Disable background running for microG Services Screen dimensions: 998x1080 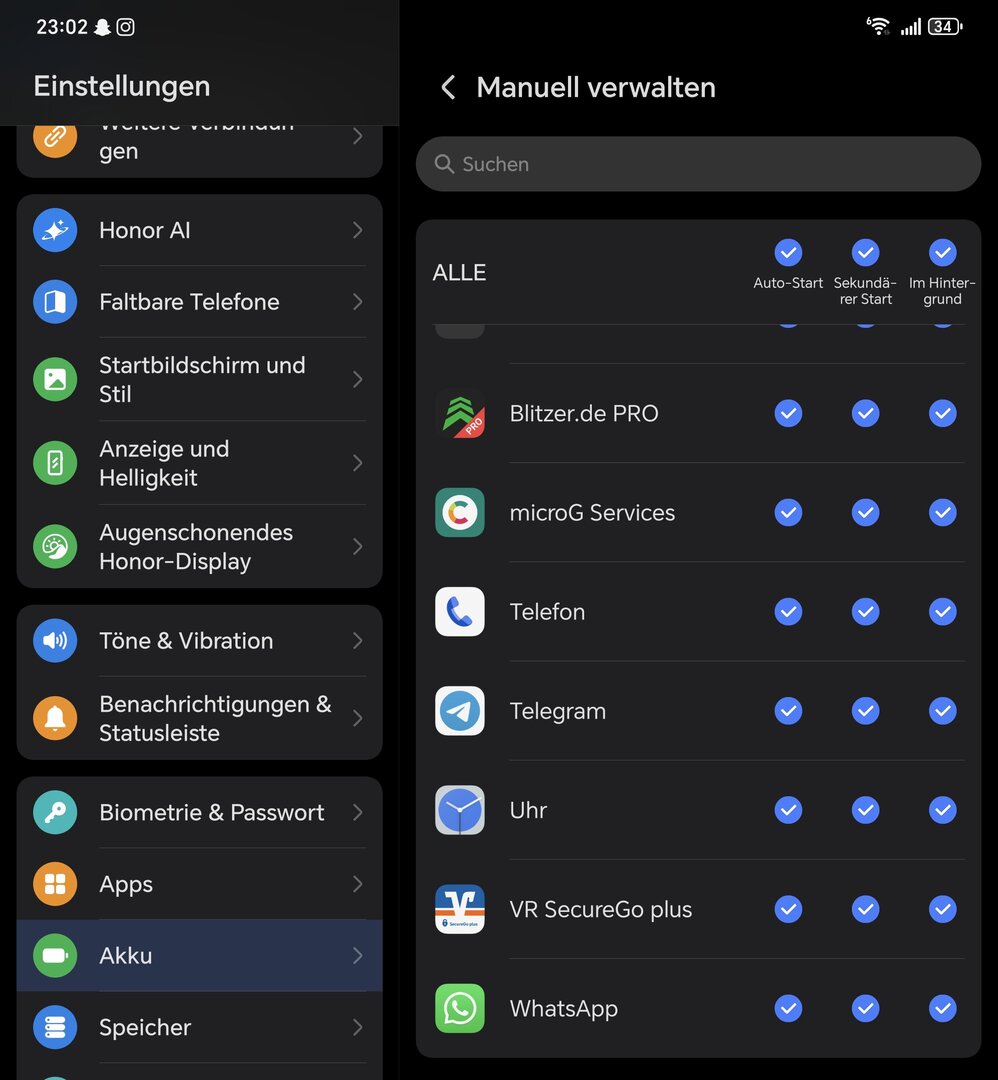click(x=942, y=512)
